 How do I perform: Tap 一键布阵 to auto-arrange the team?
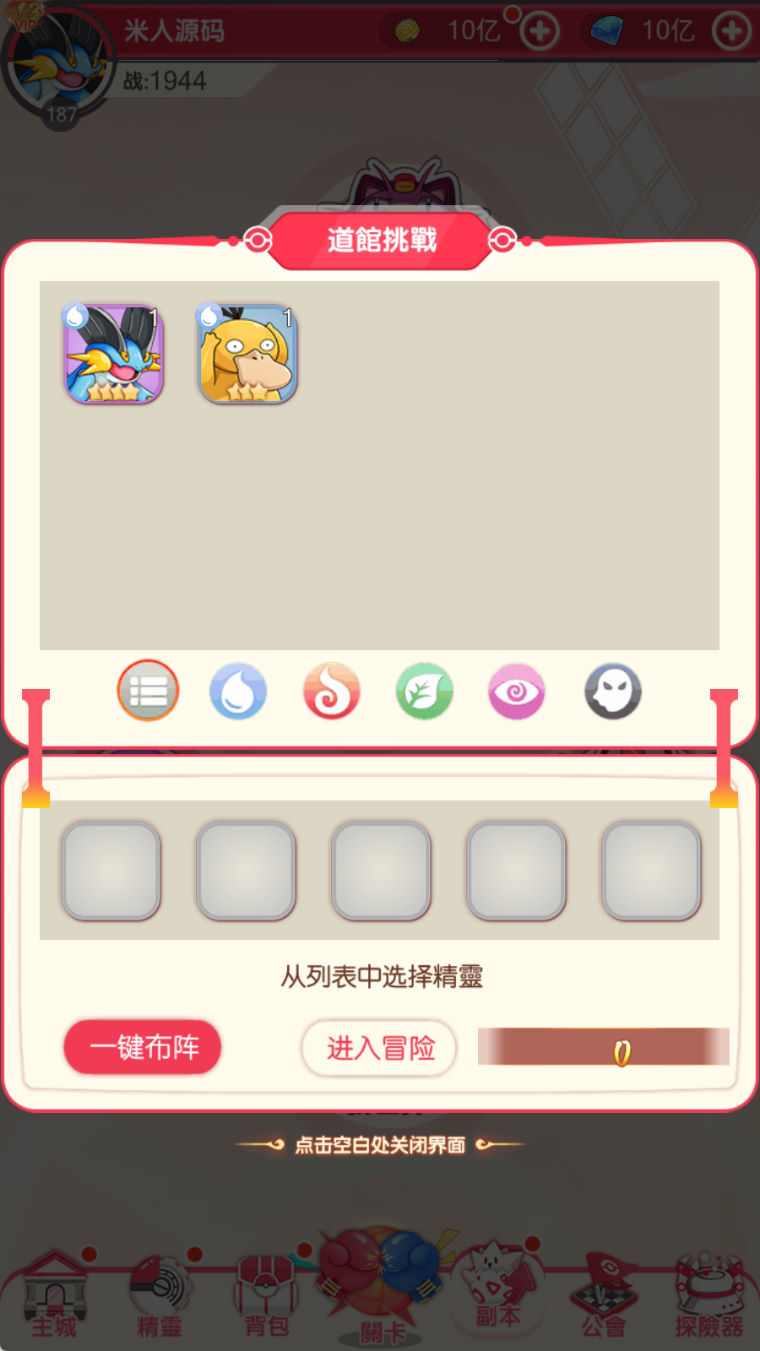(143, 1047)
